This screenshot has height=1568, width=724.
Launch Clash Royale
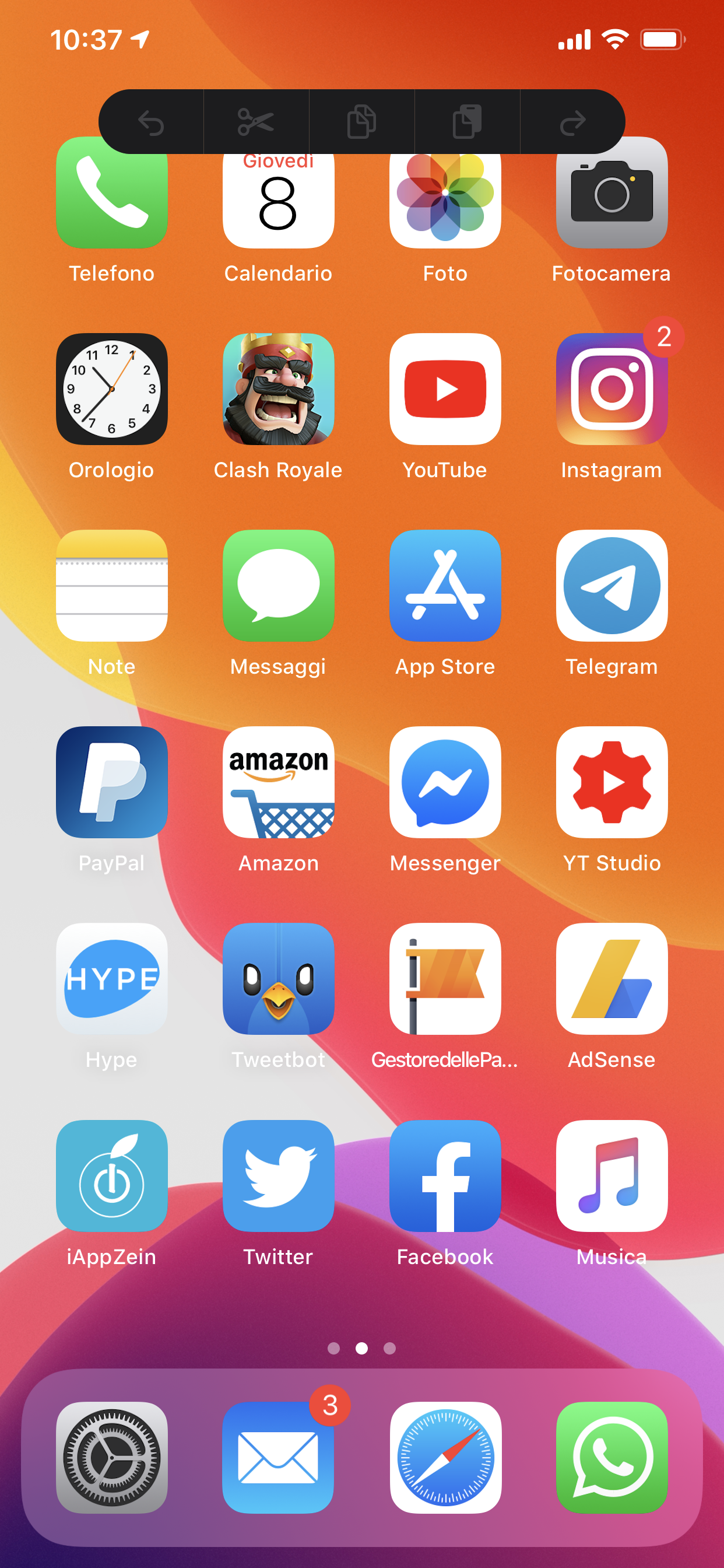pos(278,389)
